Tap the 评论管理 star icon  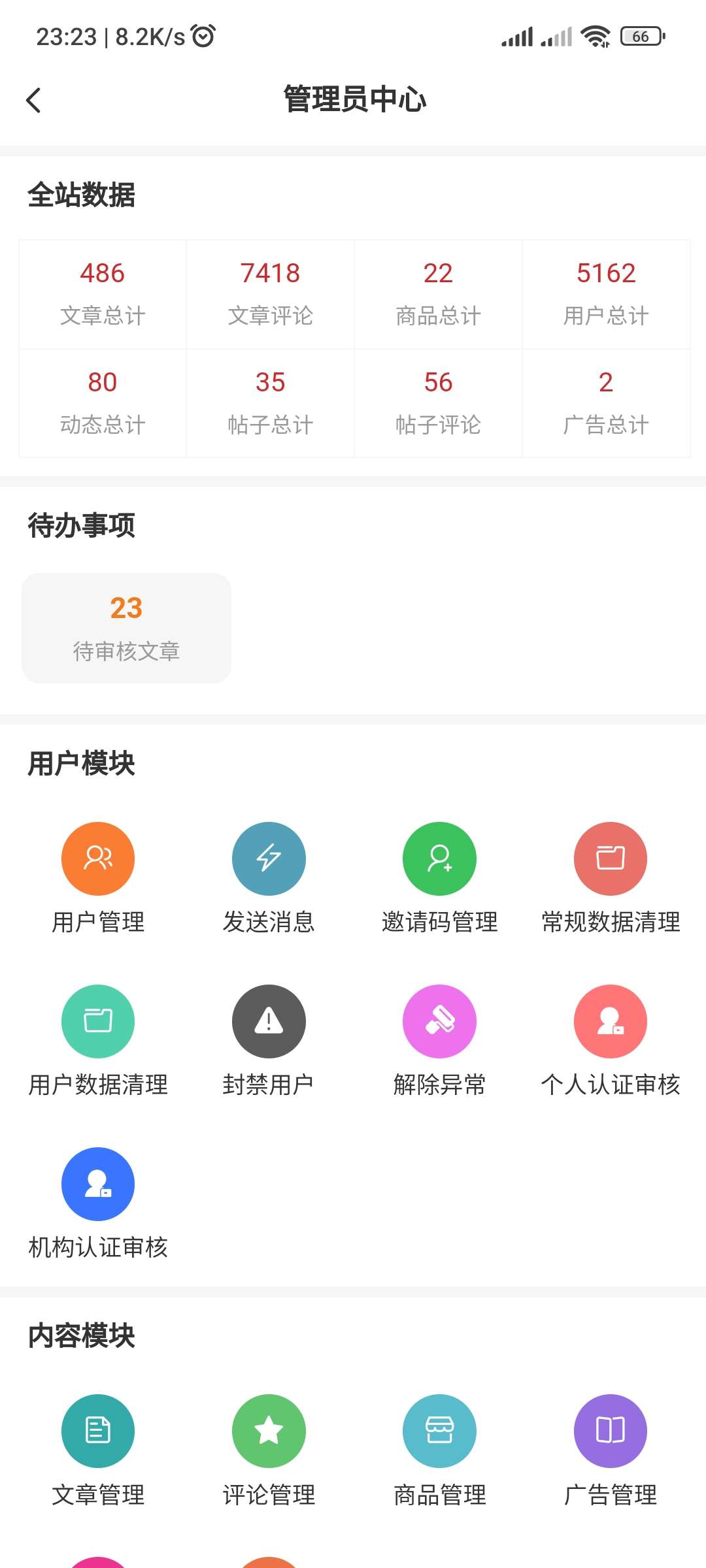tap(269, 1429)
